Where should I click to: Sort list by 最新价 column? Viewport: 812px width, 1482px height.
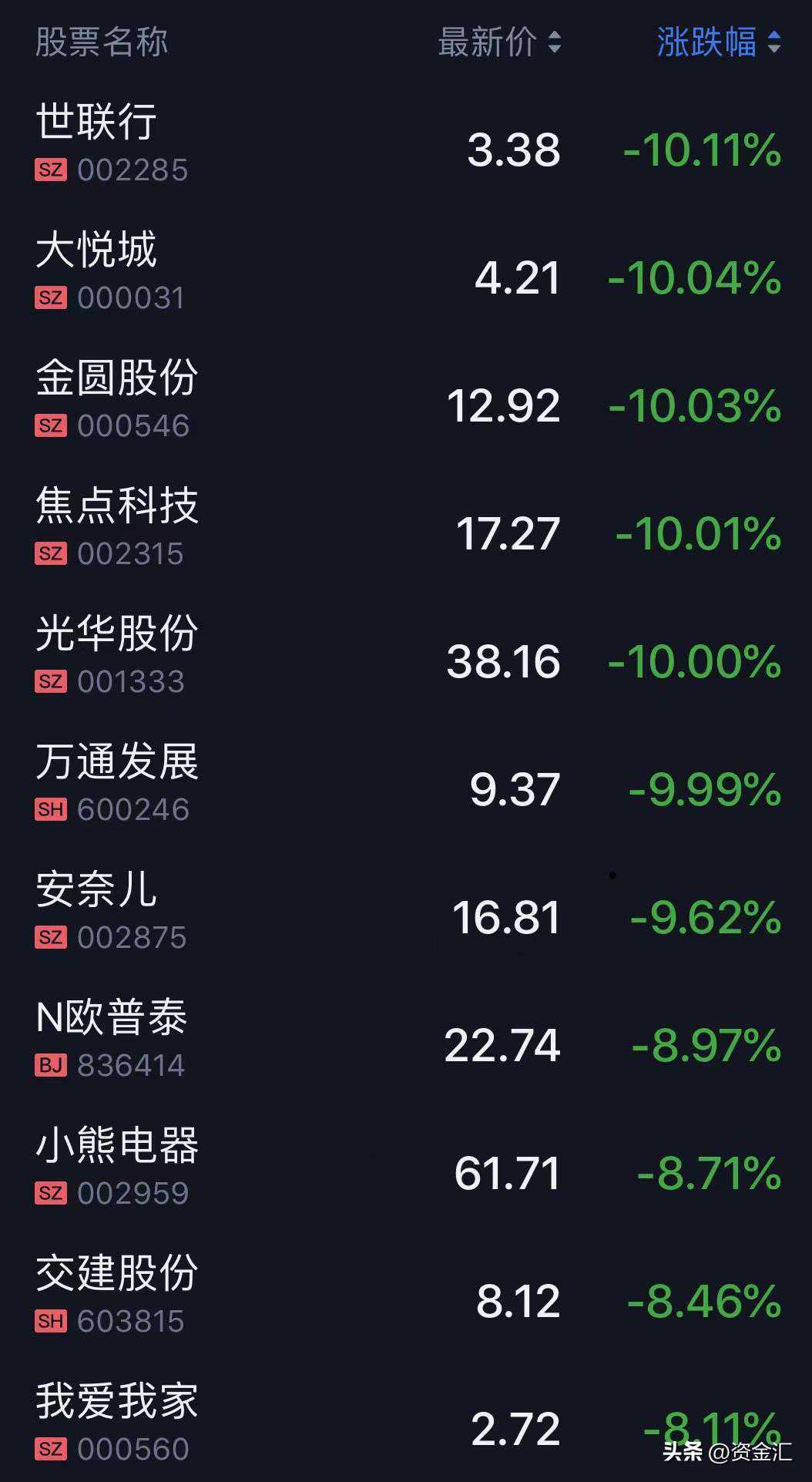click(499, 42)
